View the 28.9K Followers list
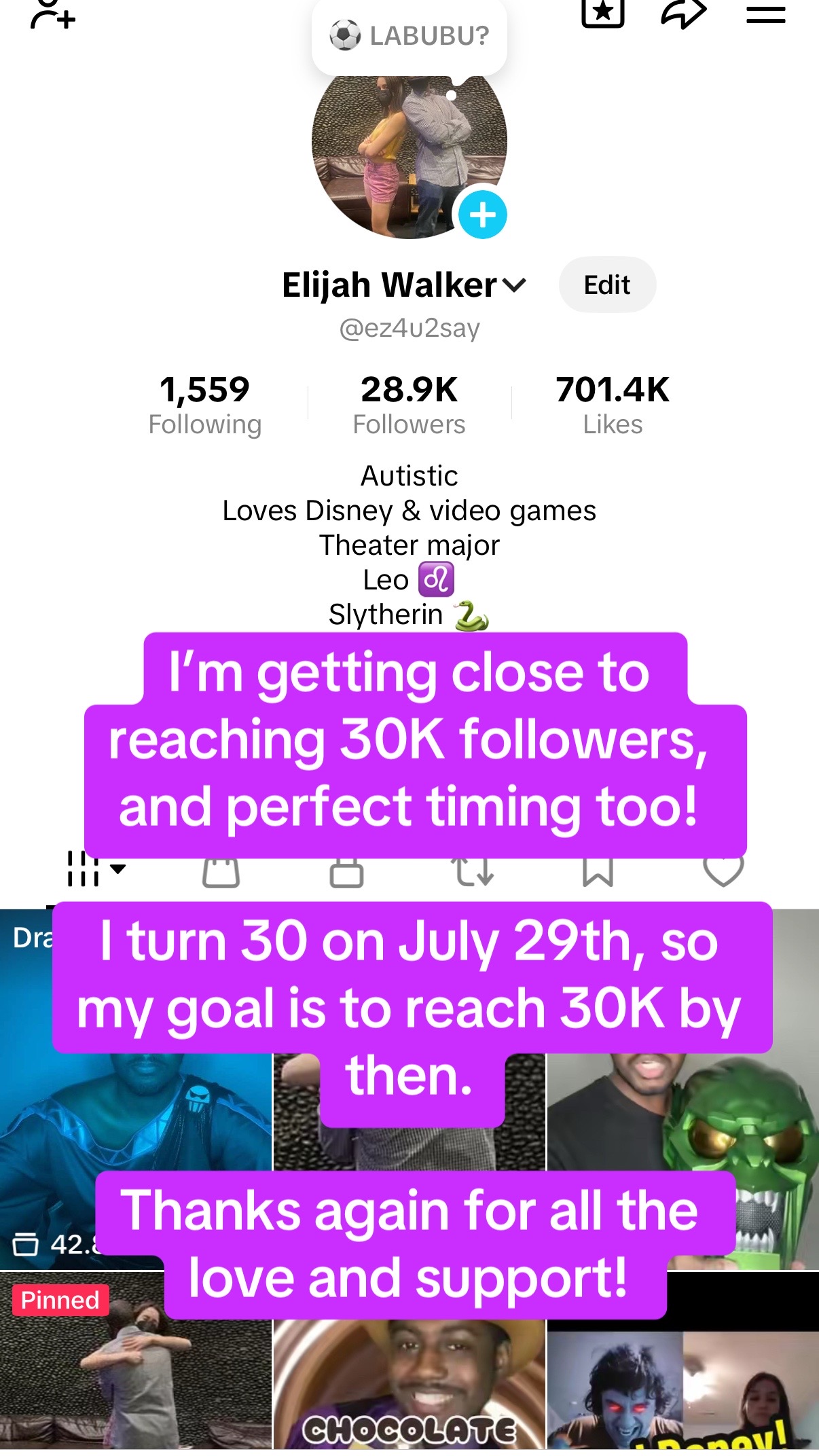The width and height of the screenshot is (819, 1456). (x=409, y=405)
